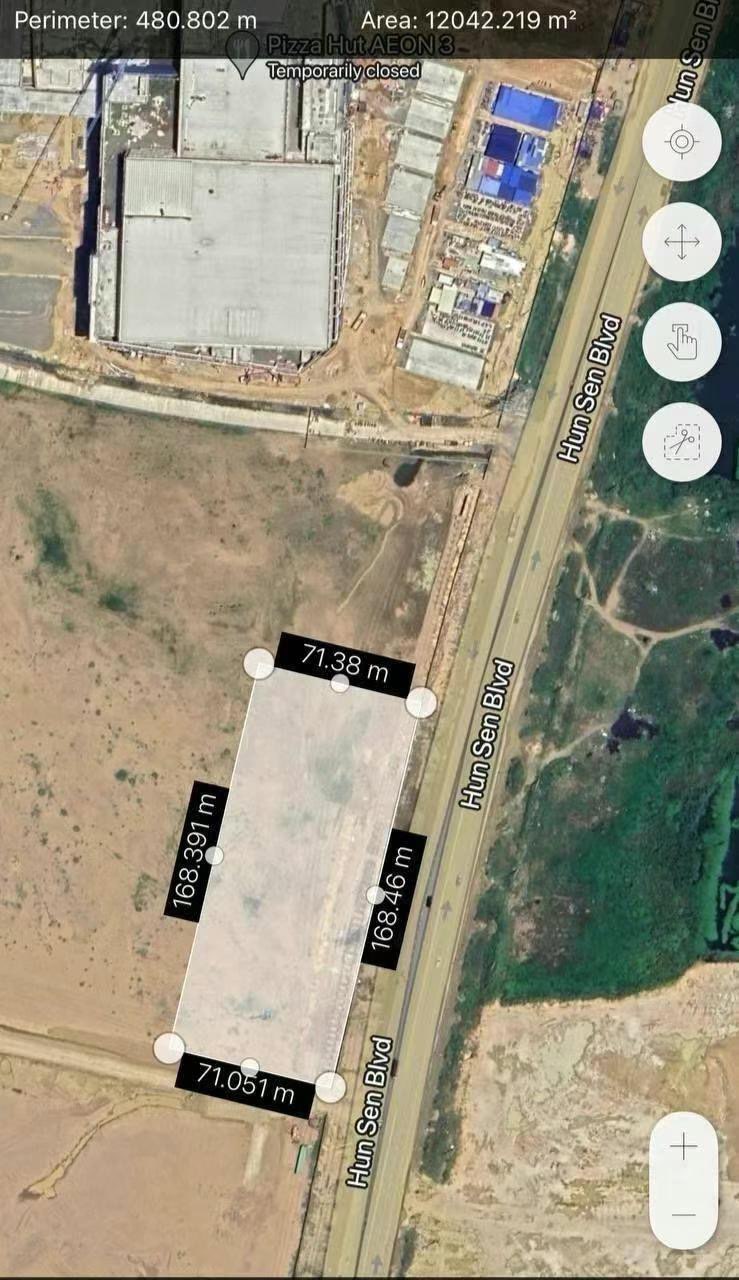Activate the four-arrow move tool
Viewport: 739px width, 1280px height.
tap(682, 242)
